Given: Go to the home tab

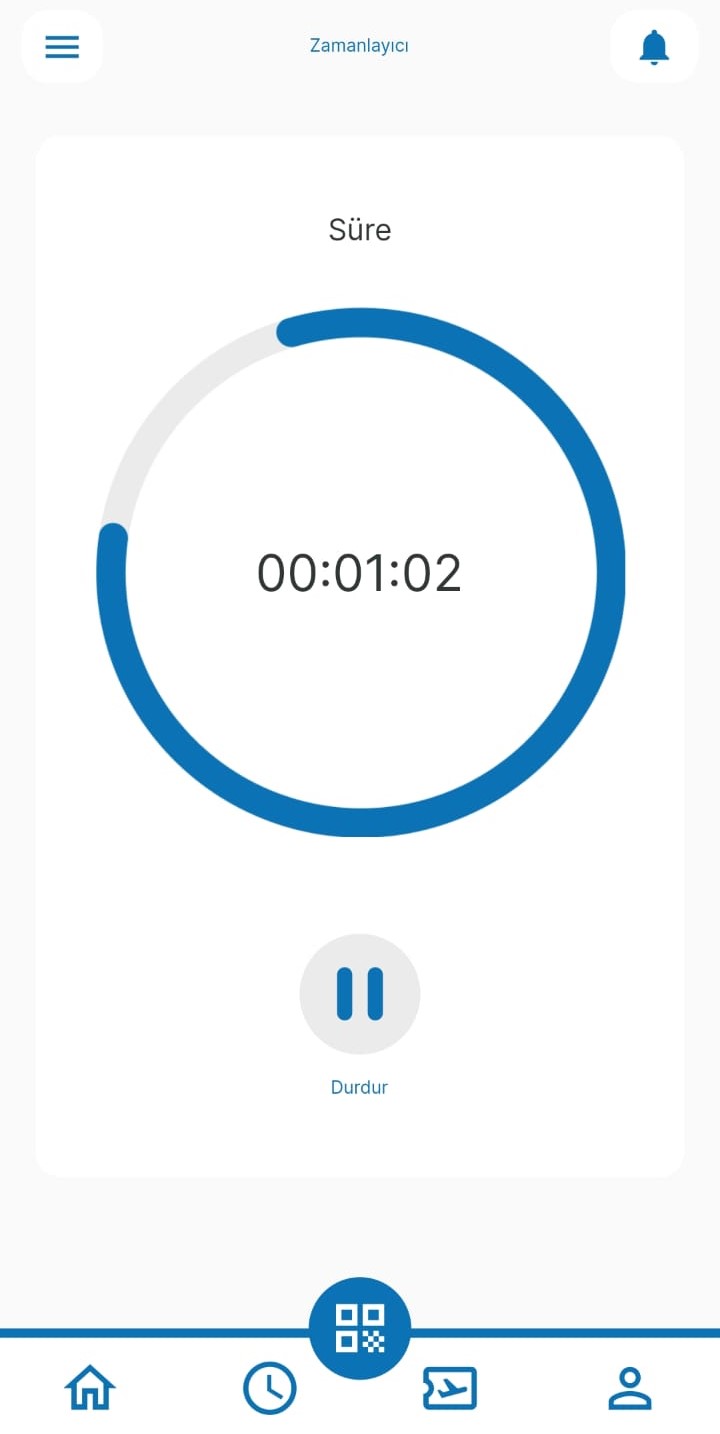Looking at the screenshot, I should pos(90,1388).
